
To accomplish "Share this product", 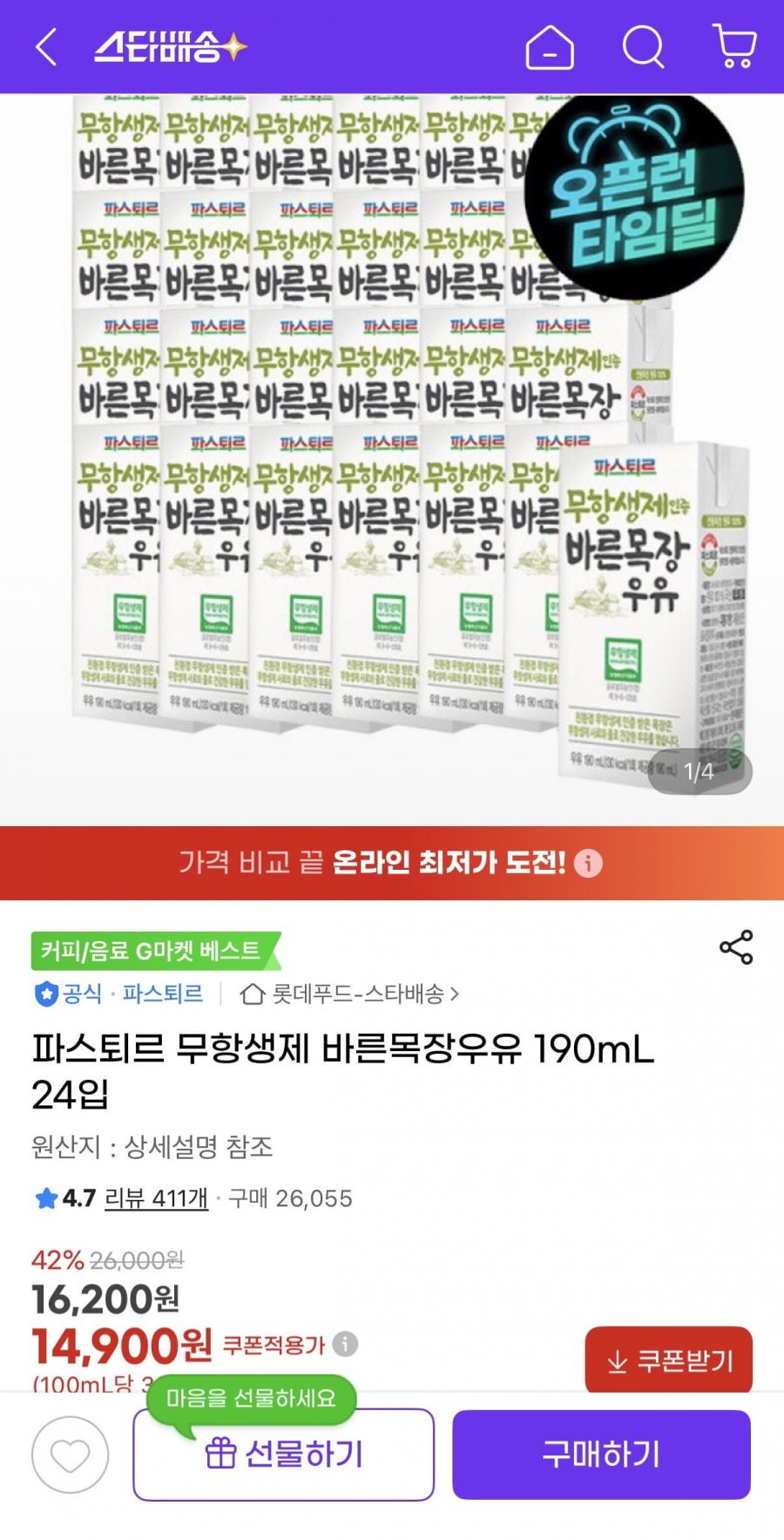I will (x=736, y=947).
